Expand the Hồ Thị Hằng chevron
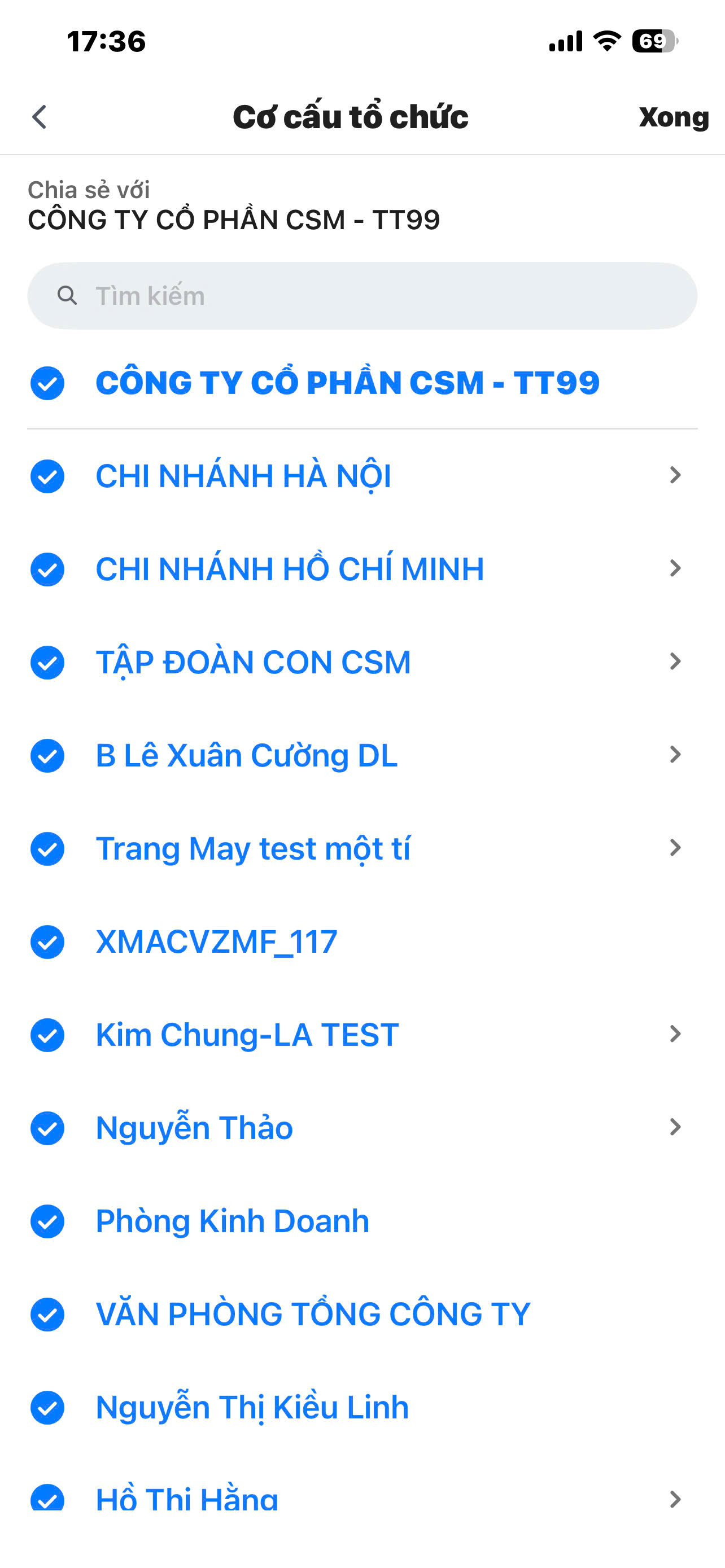725x1568 pixels. click(675, 1499)
